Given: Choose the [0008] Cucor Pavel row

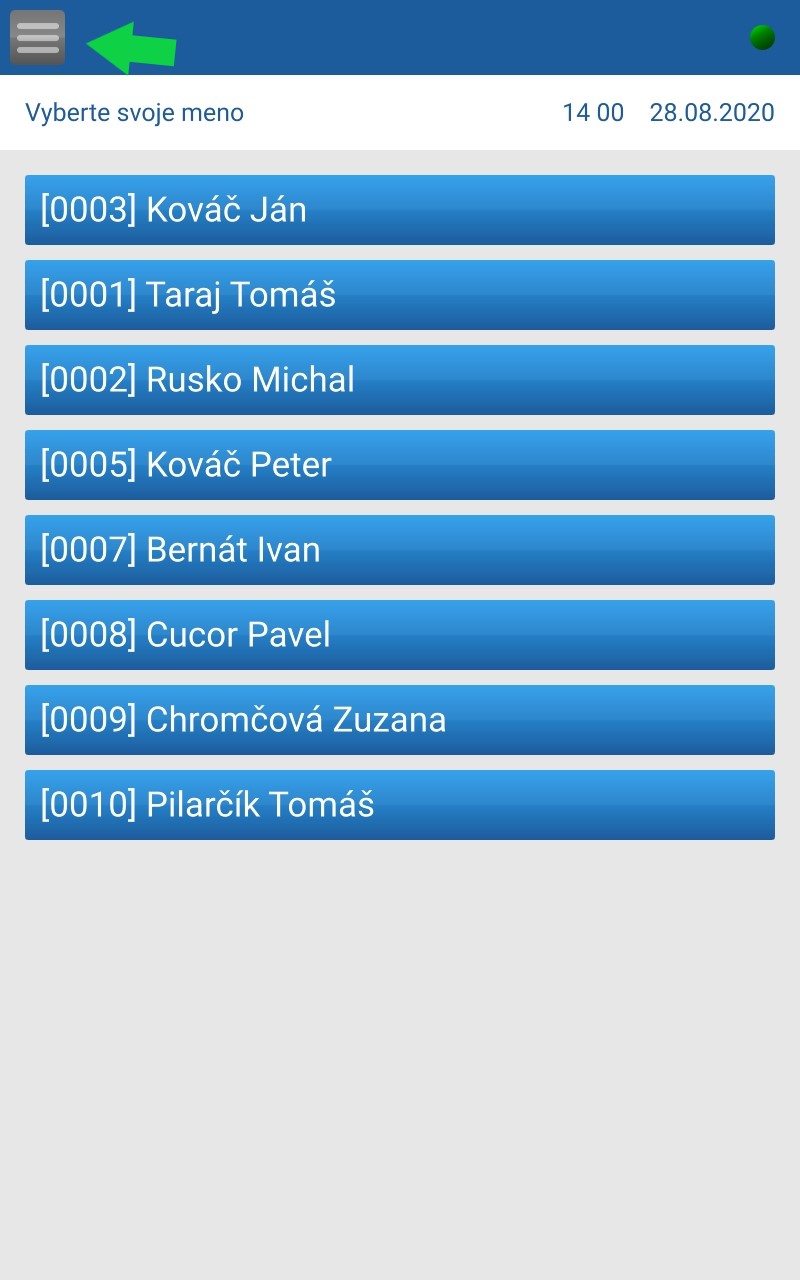Looking at the screenshot, I should click(x=400, y=635).
